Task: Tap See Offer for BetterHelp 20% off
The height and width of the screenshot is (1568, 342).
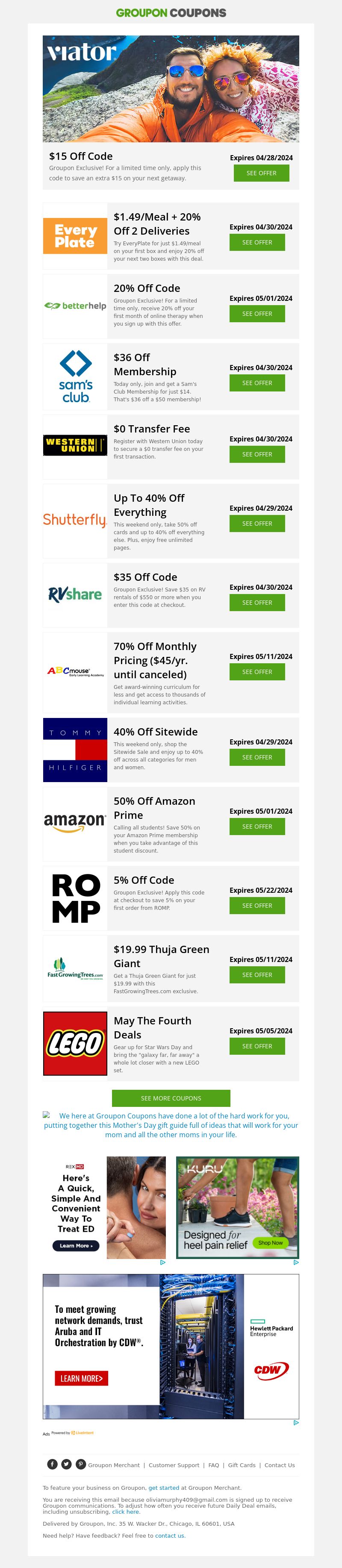Action: (x=257, y=314)
